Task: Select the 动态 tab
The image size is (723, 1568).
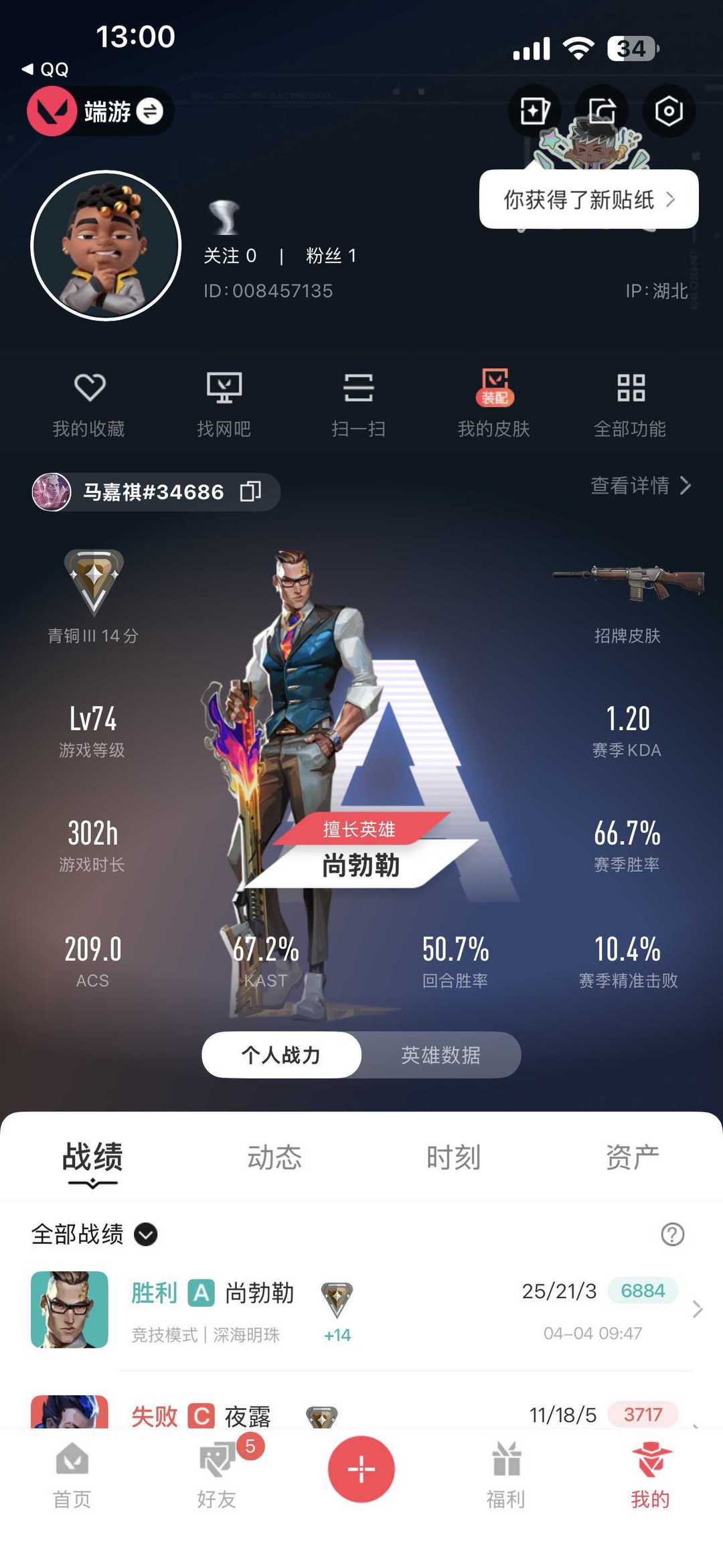Action: (x=274, y=1157)
